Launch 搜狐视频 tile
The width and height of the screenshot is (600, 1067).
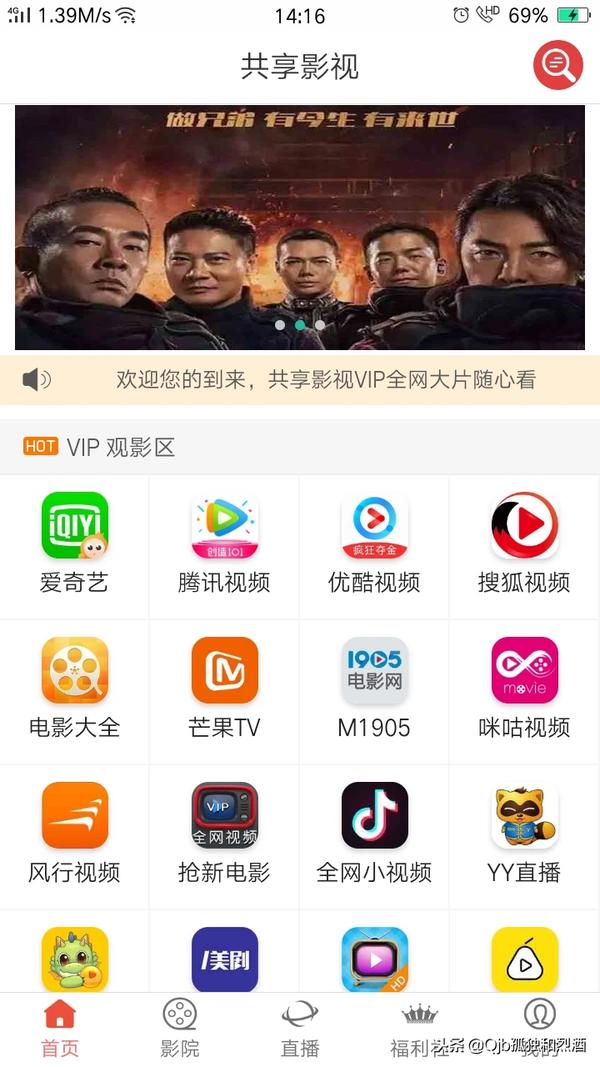pos(524,547)
